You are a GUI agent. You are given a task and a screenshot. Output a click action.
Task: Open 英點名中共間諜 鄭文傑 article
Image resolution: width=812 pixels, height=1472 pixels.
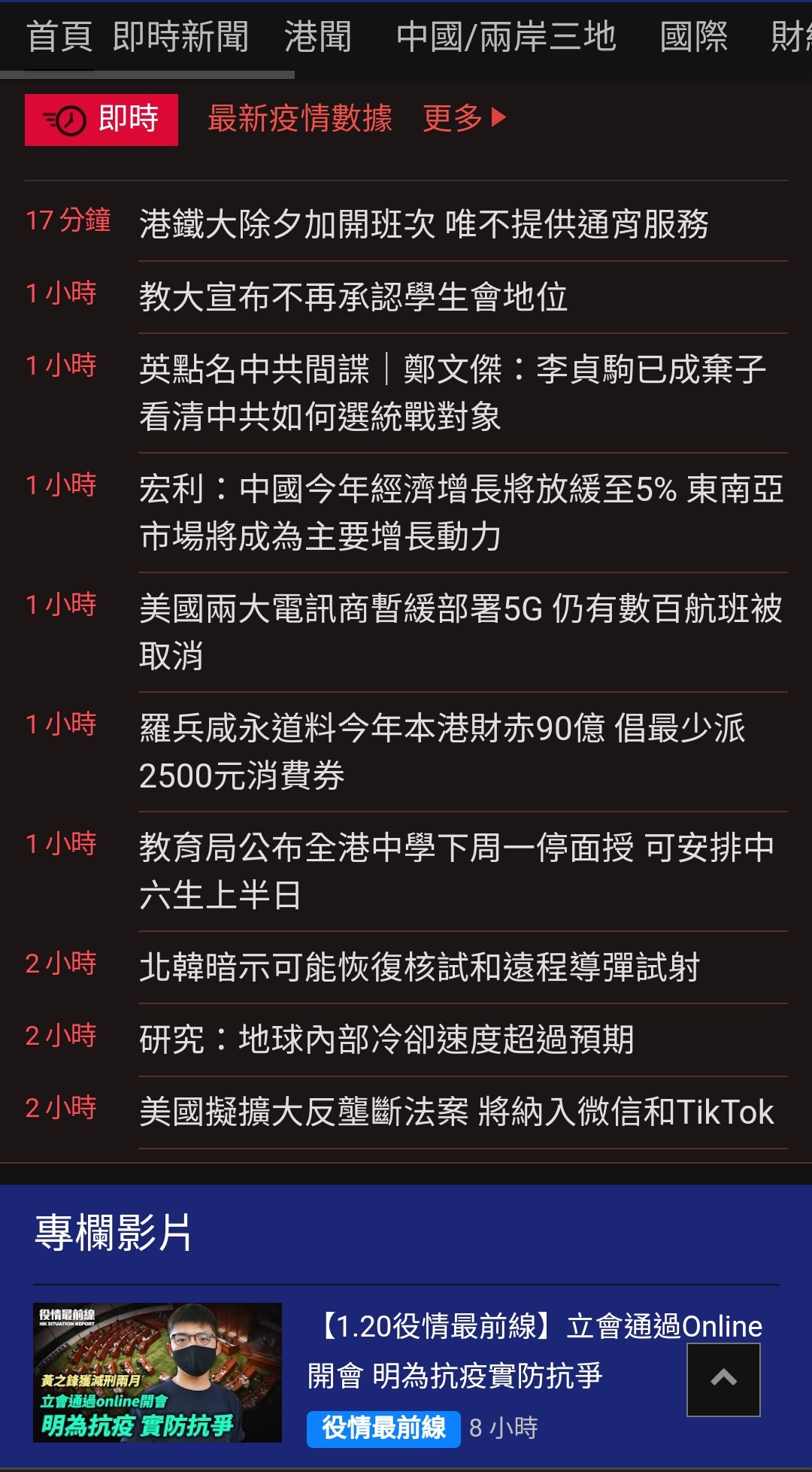451,392
